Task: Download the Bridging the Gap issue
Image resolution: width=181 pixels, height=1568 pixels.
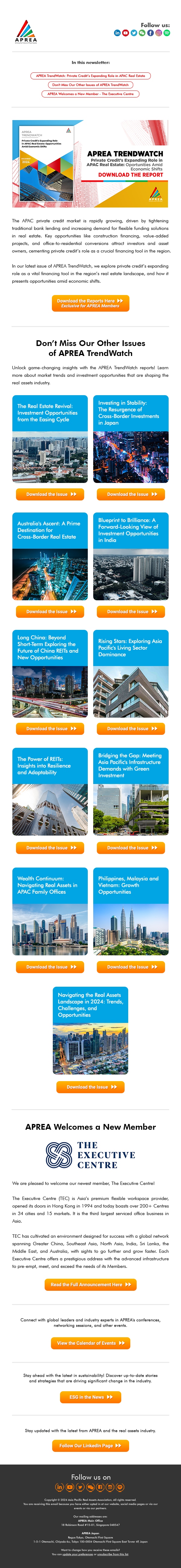Action: click(x=131, y=847)
